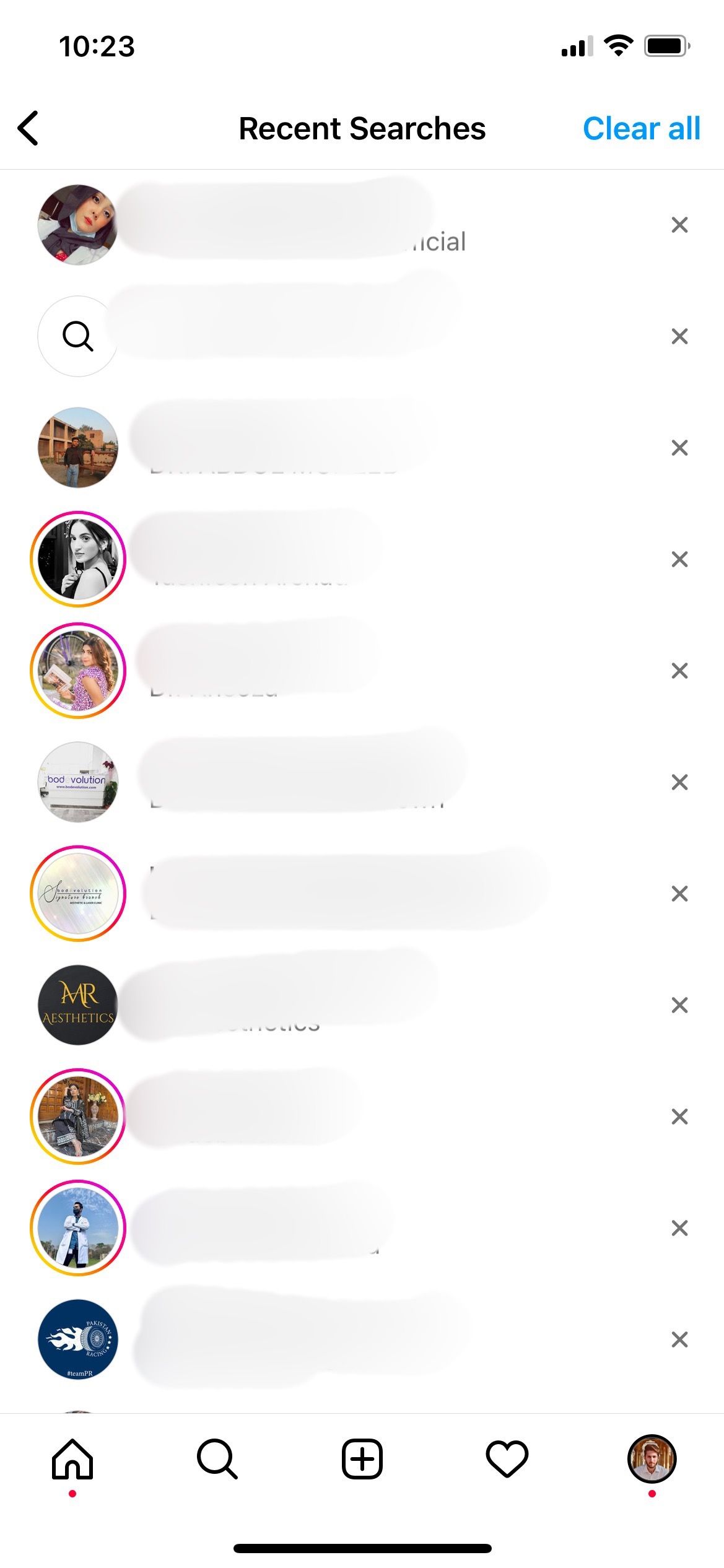This screenshot has height=1568, width=724.
Task: Create a new post with plus button
Action: point(362,1460)
